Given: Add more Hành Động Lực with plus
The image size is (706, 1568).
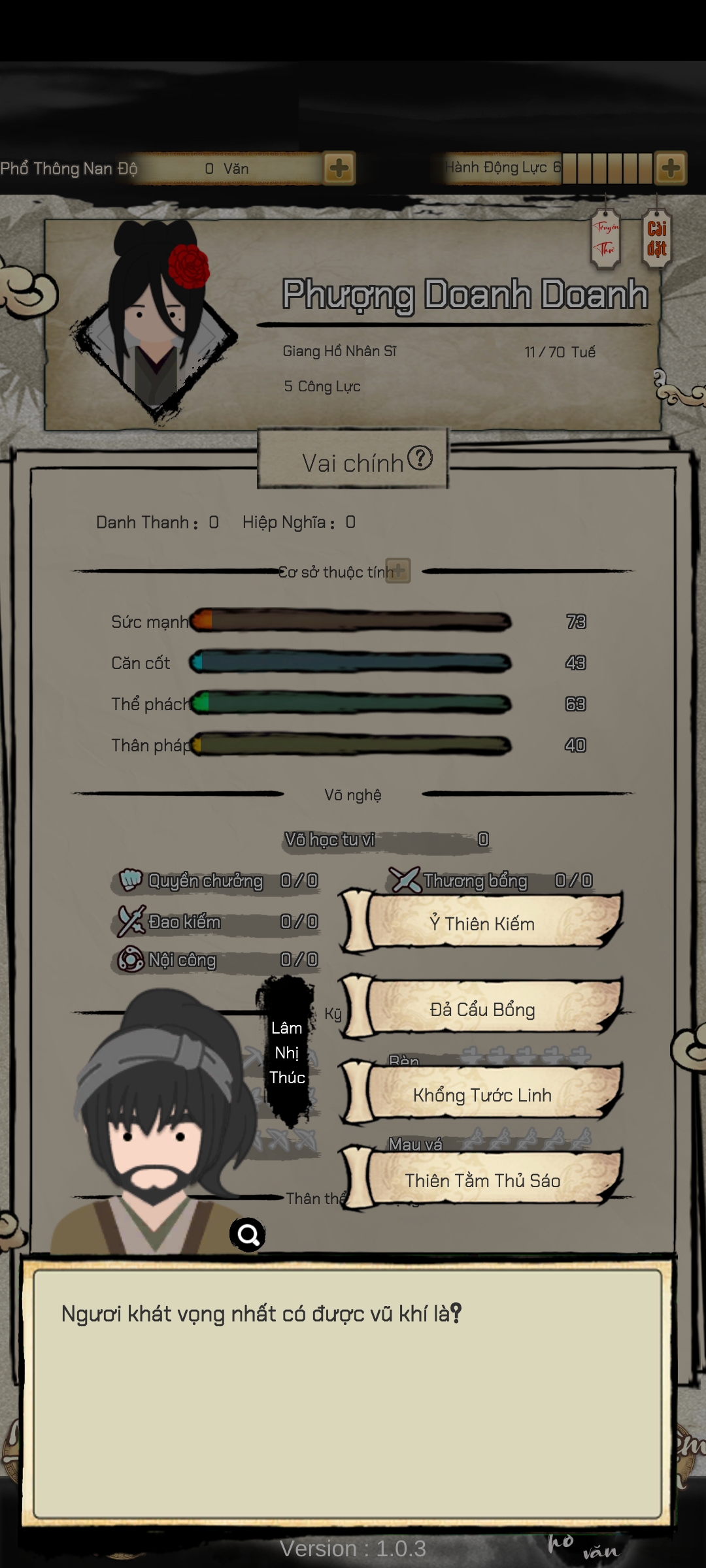Looking at the screenshot, I should 671,169.
